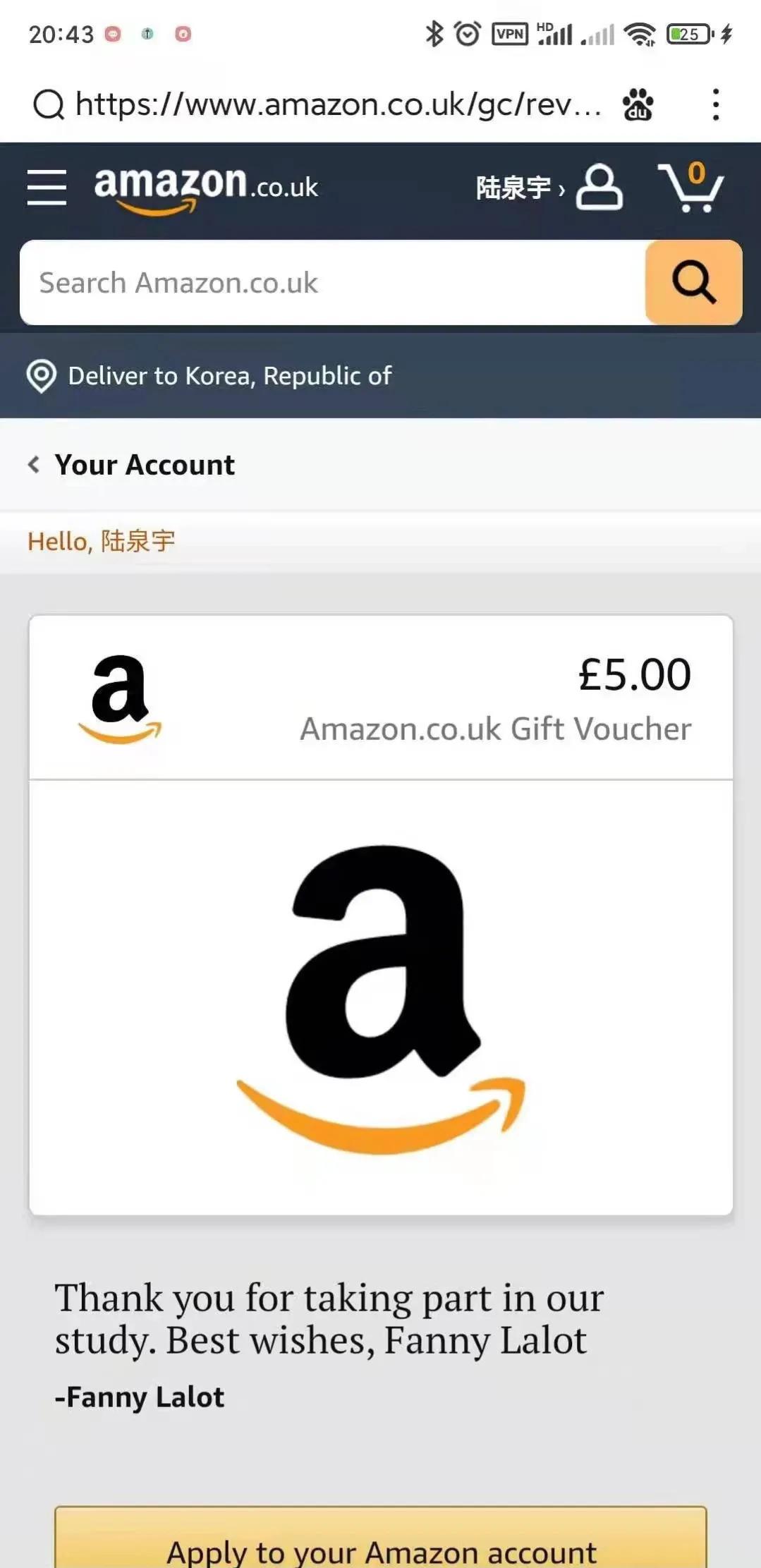This screenshot has height=1568, width=761.
Task: Open the Amazon hamburger menu
Action: click(x=47, y=188)
